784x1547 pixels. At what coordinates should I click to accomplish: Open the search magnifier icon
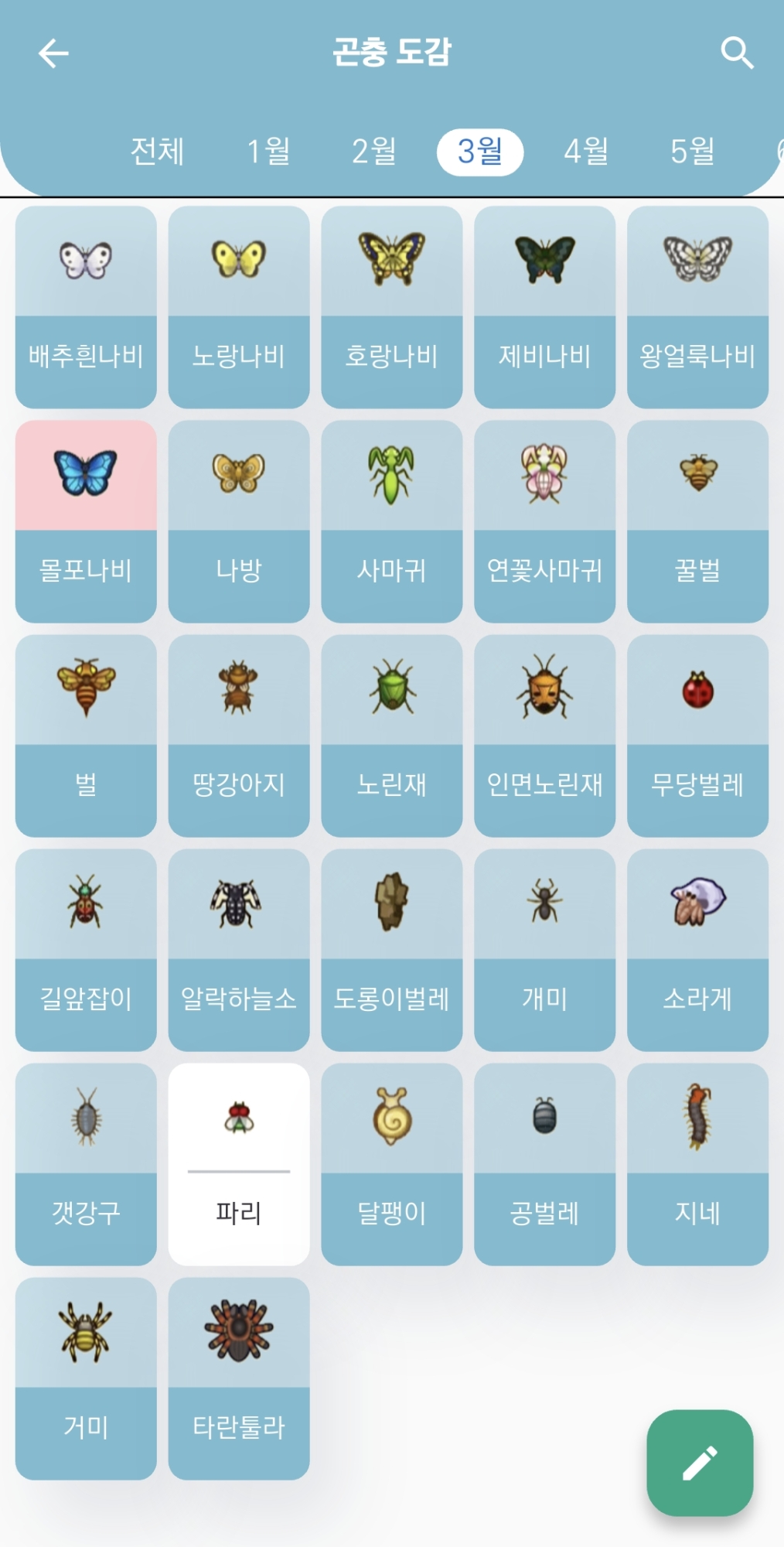click(736, 53)
